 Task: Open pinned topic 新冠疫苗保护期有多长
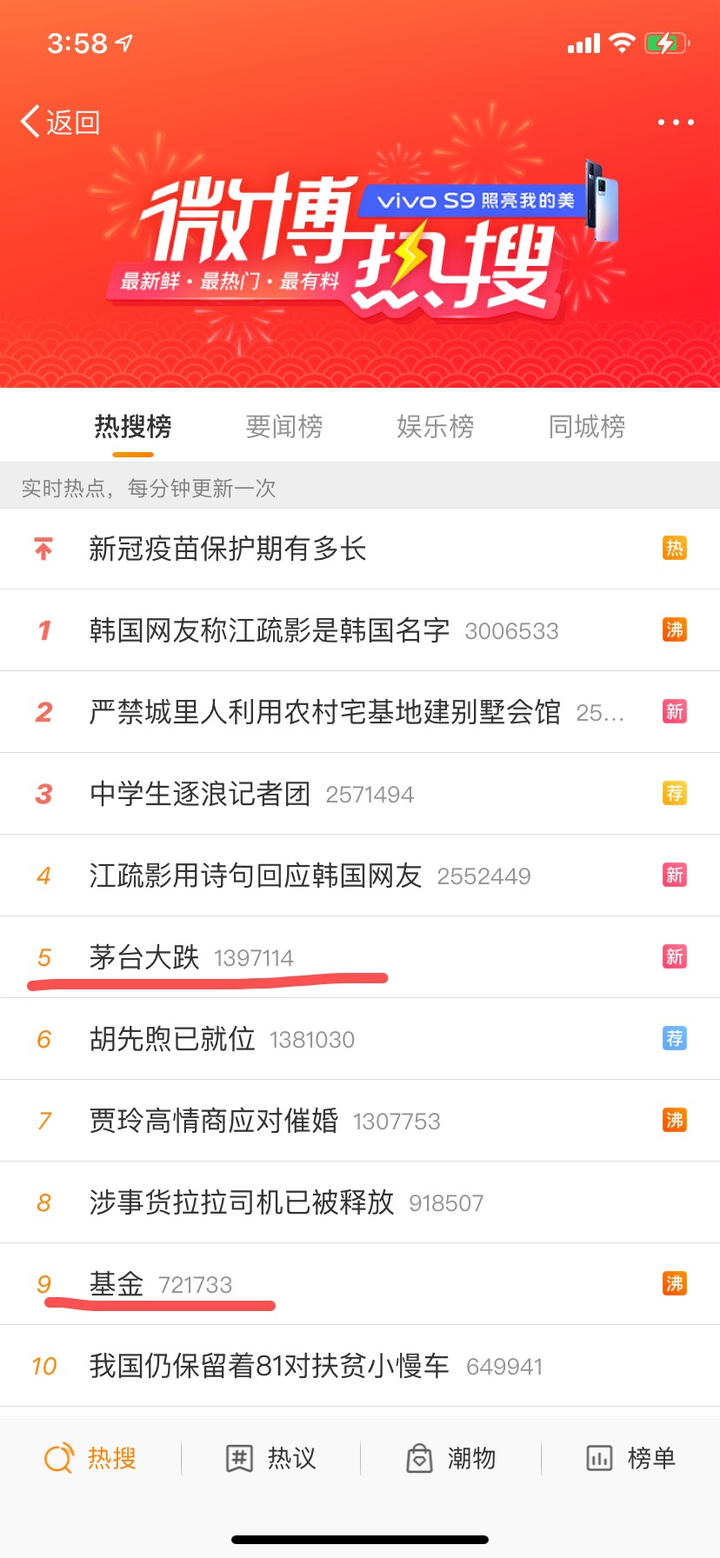tap(228, 549)
